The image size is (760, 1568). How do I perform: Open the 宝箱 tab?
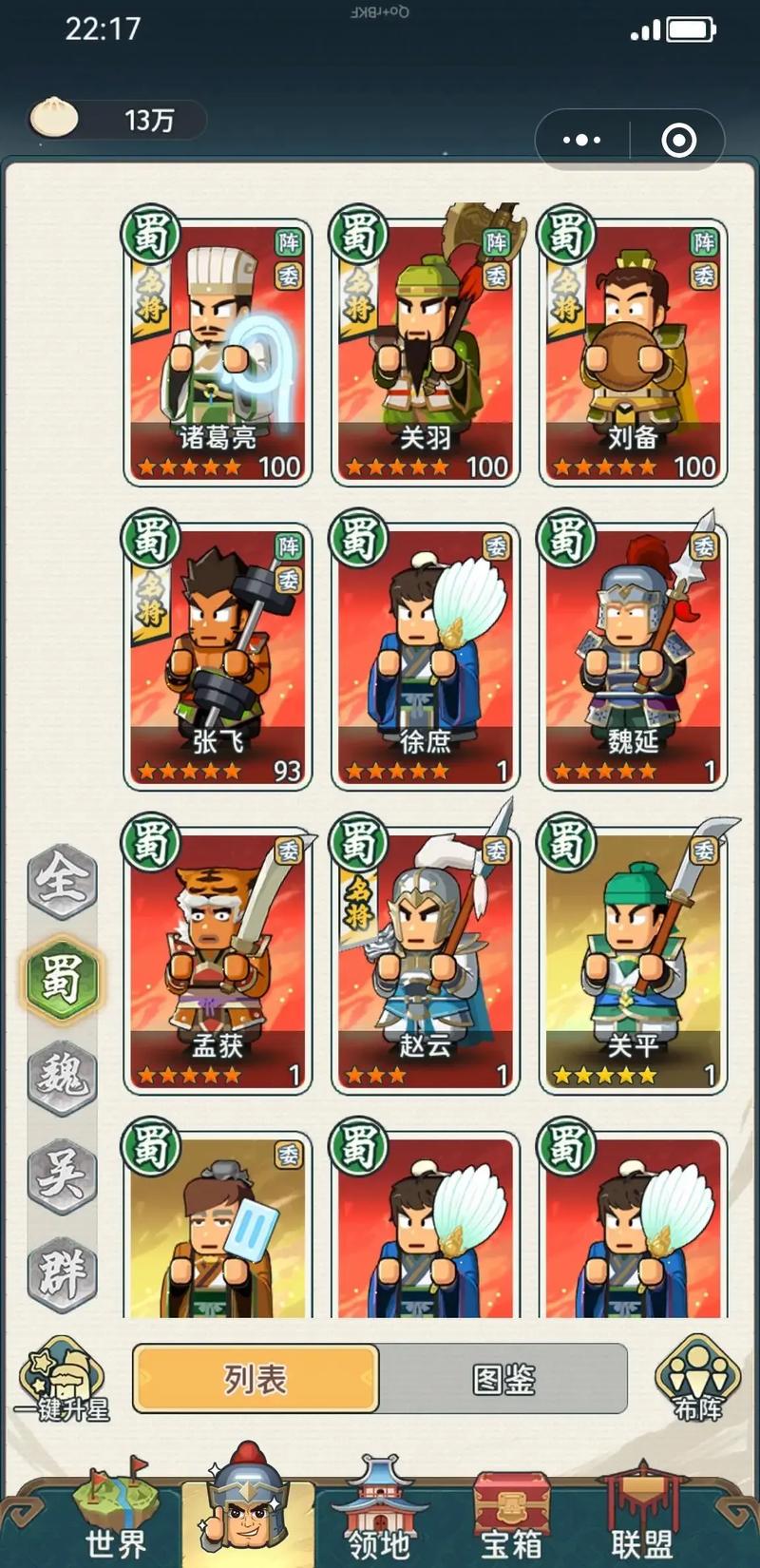(x=511, y=1516)
